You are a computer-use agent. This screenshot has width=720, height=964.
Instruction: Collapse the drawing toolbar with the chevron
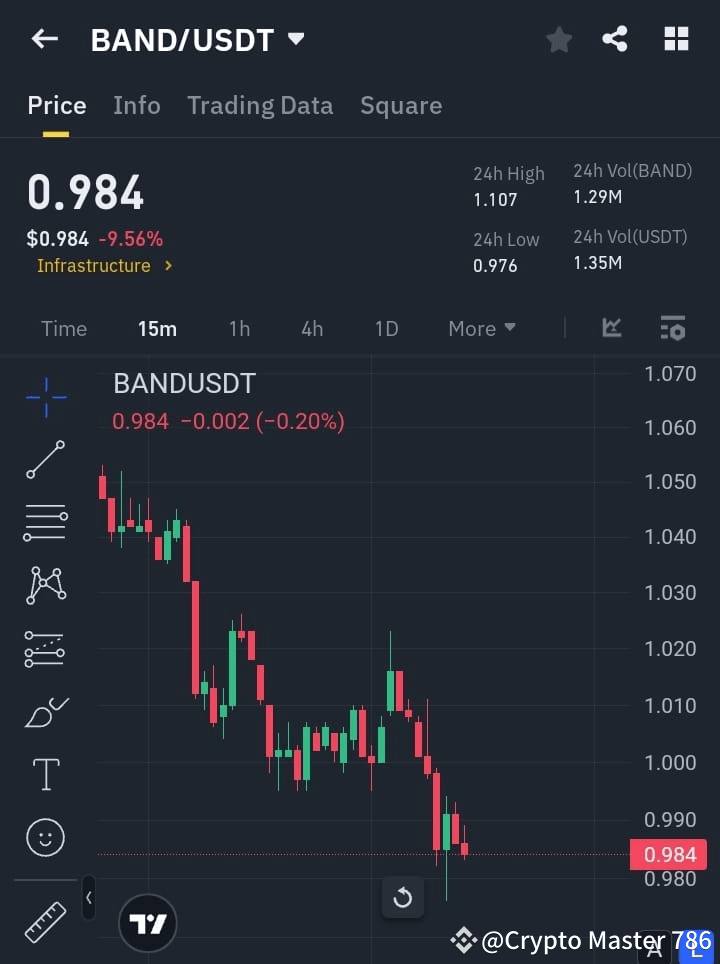coord(88,898)
